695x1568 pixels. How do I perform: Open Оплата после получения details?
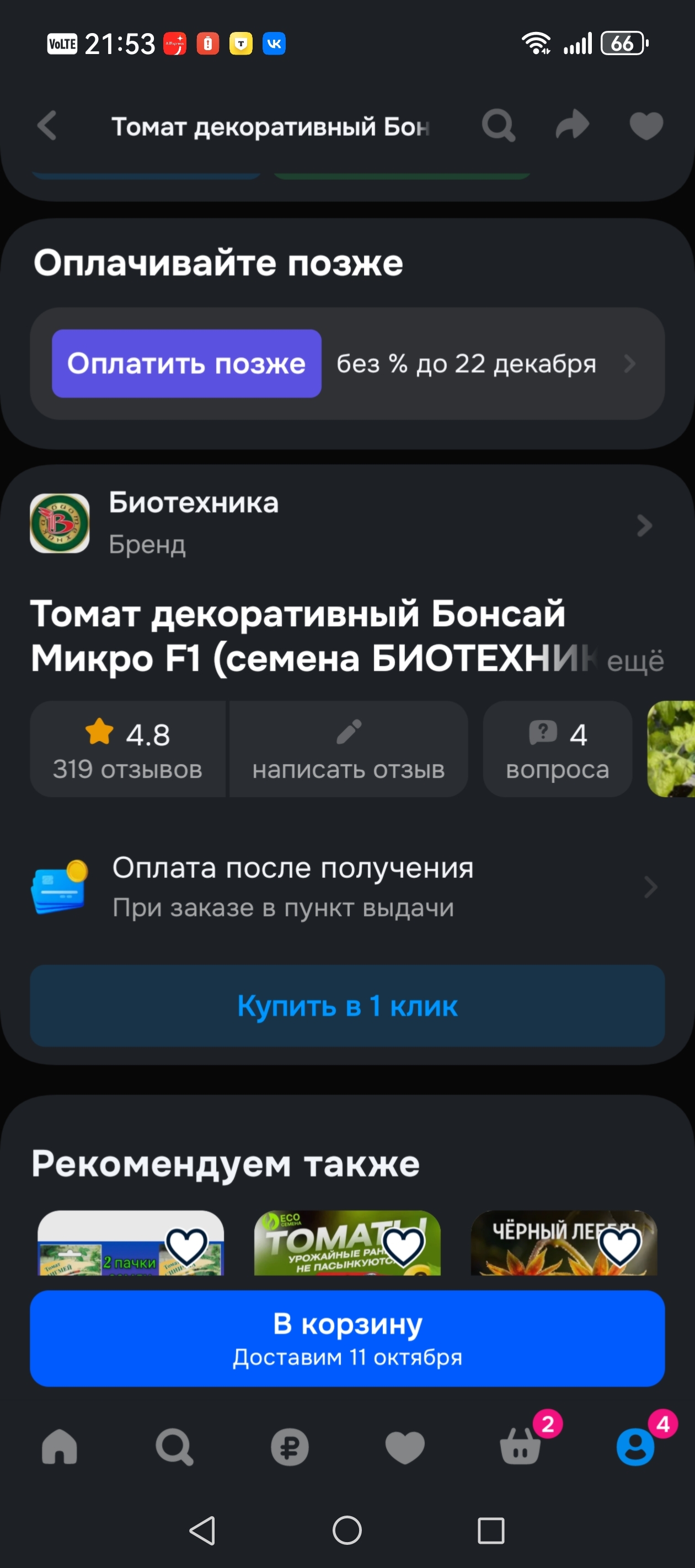[347, 887]
